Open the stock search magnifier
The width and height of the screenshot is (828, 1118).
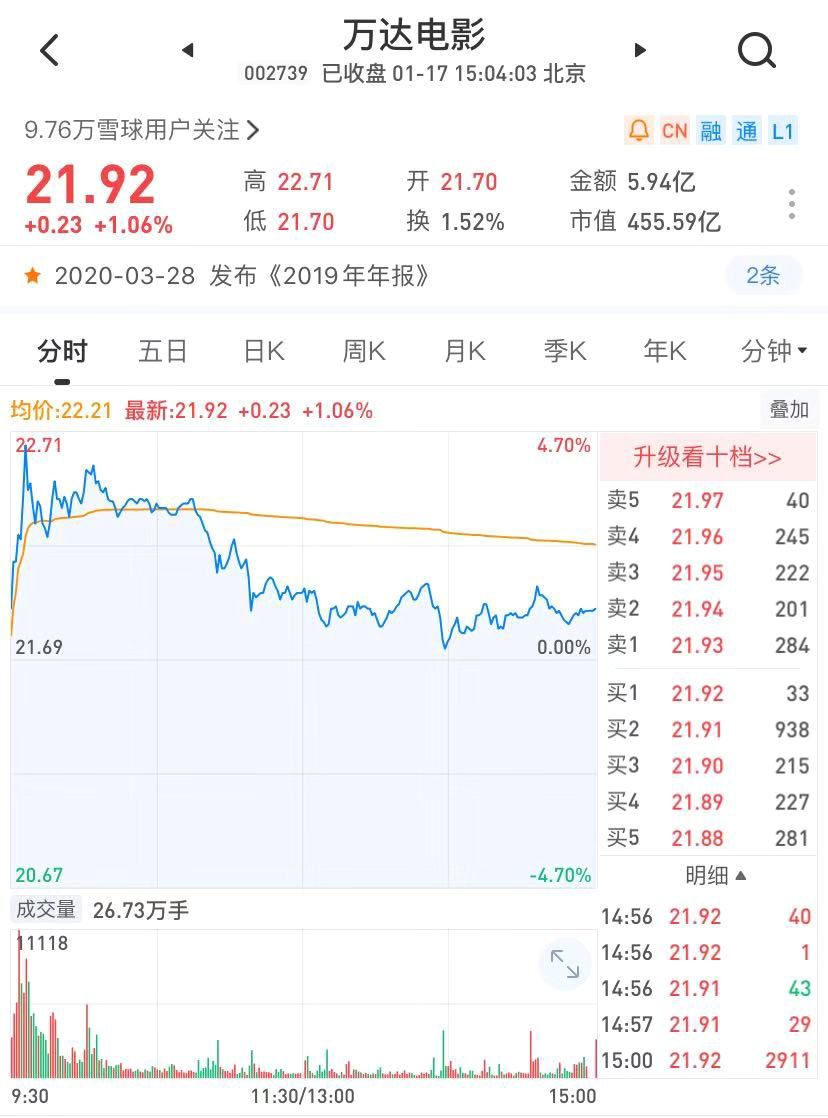(756, 49)
